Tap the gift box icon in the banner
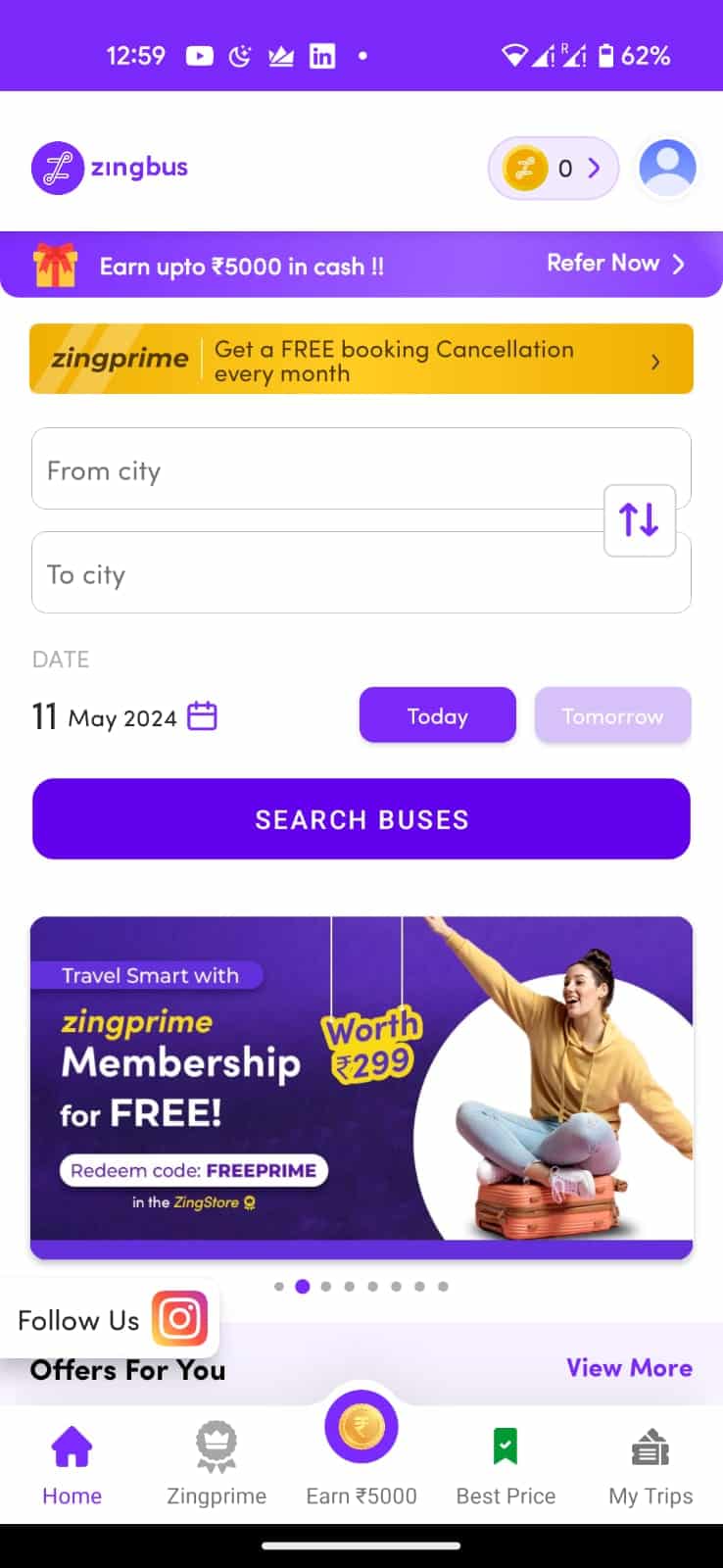Viewport: 723px width, 1568px height. click(x=56, y=264)
